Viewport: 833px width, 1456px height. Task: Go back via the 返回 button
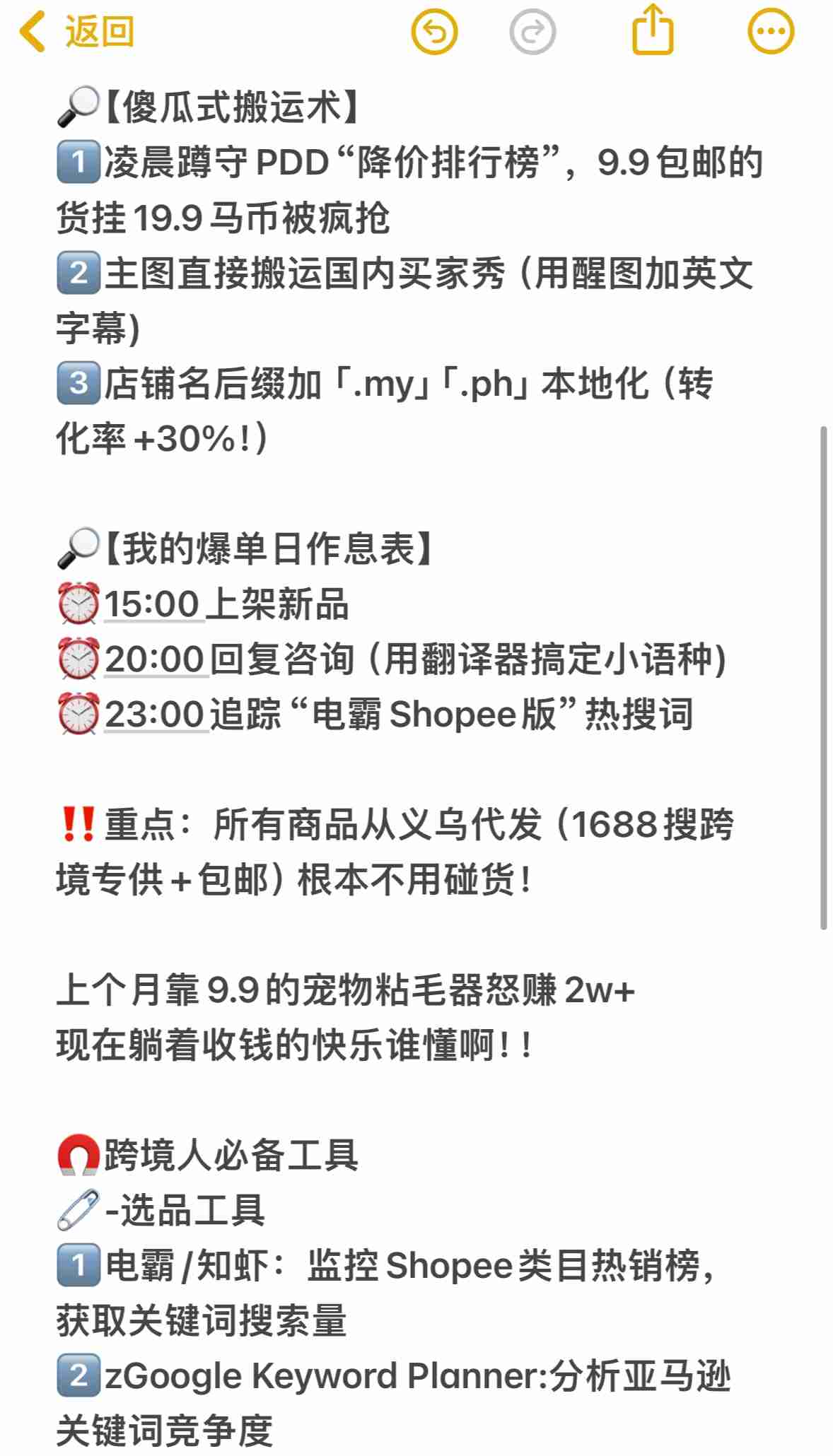click(x=76, y=32)
